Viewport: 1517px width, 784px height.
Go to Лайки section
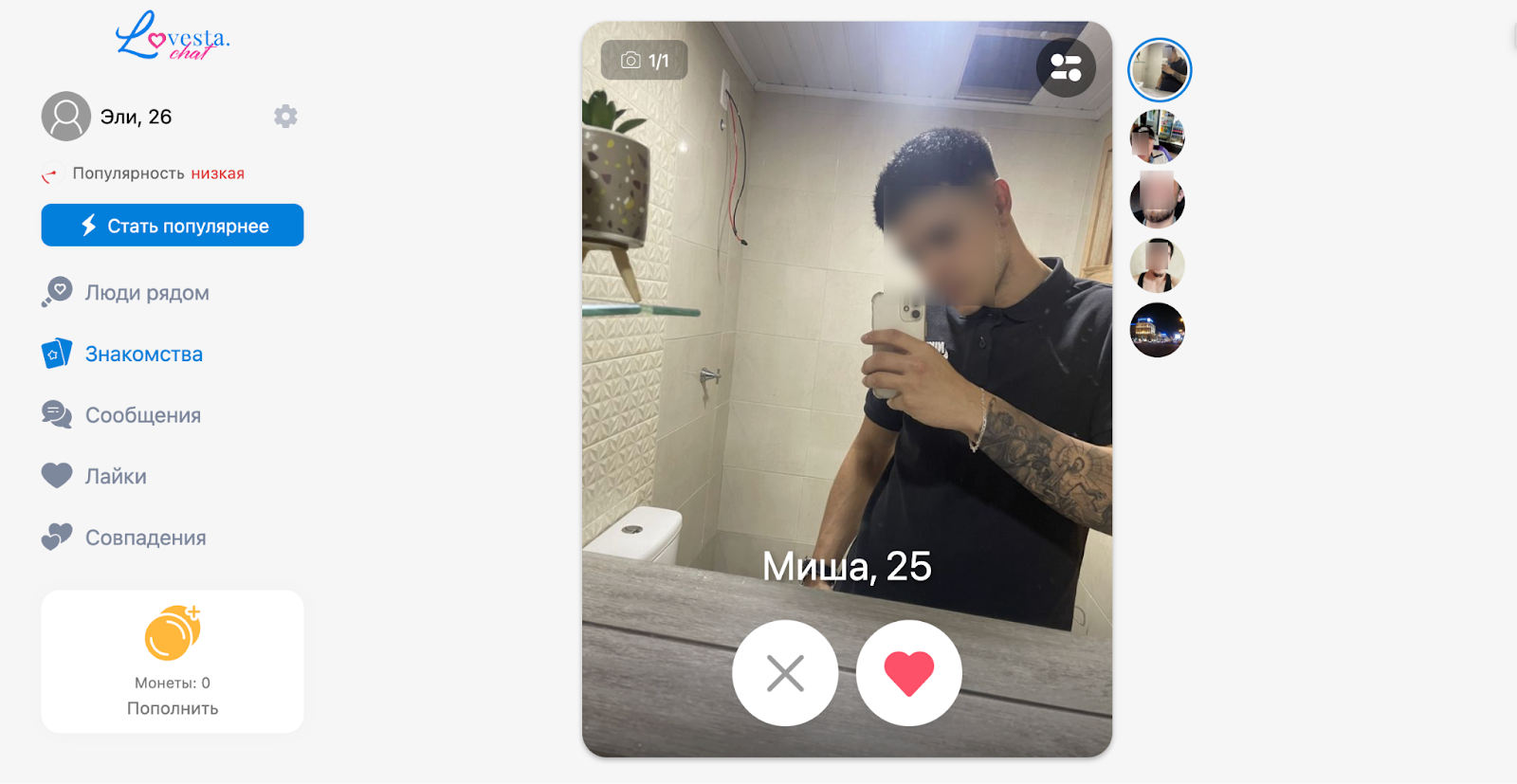[x=116, y=476]
